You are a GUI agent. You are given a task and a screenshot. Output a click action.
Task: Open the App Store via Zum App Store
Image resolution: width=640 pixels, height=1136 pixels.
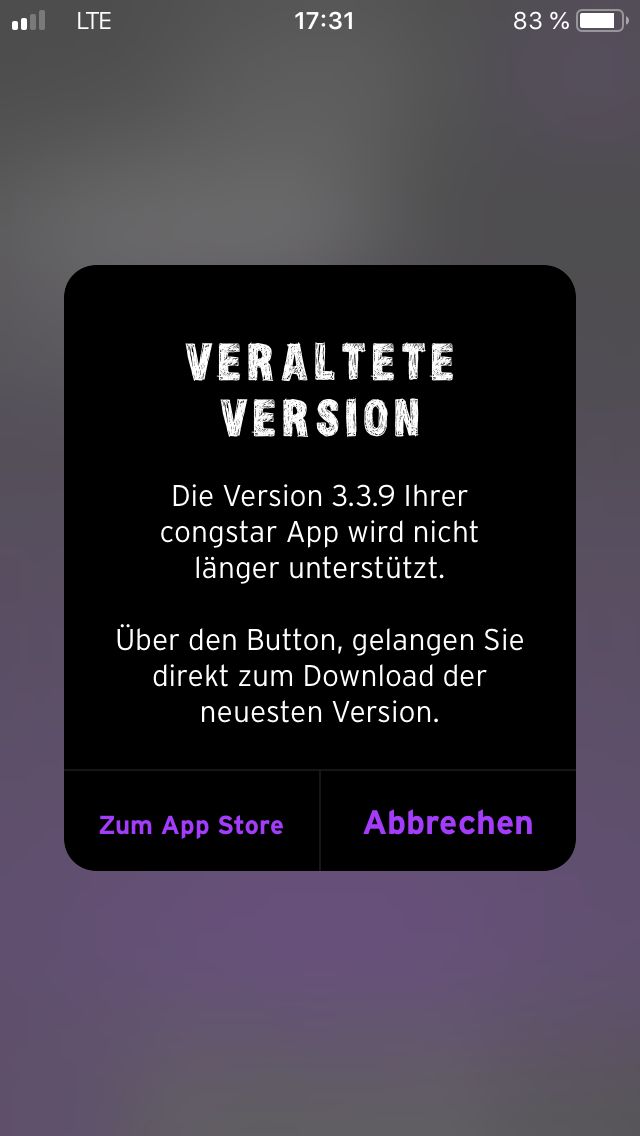coord(191,825)
